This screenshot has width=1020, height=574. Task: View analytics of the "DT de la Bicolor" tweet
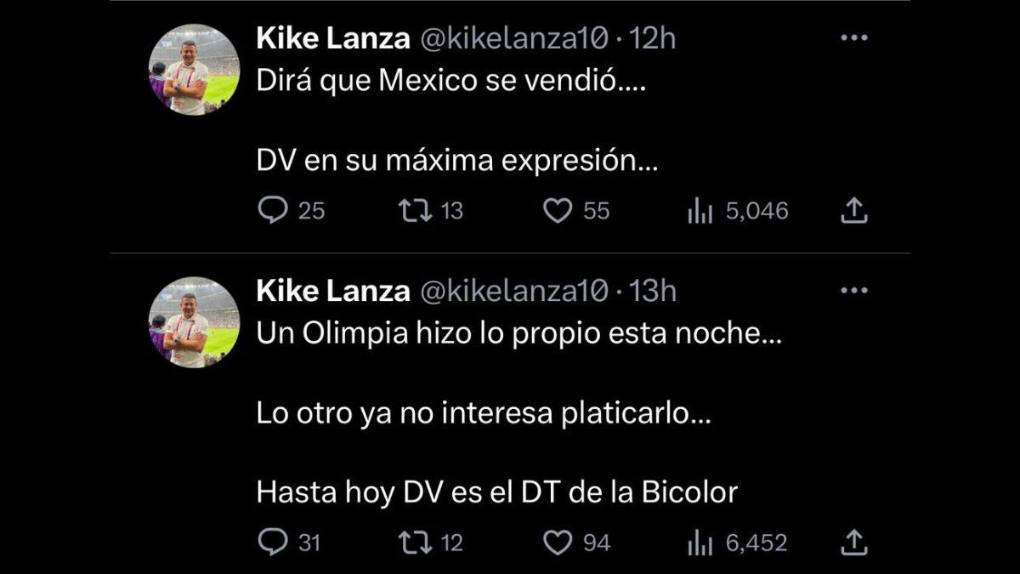coord(699,542)
